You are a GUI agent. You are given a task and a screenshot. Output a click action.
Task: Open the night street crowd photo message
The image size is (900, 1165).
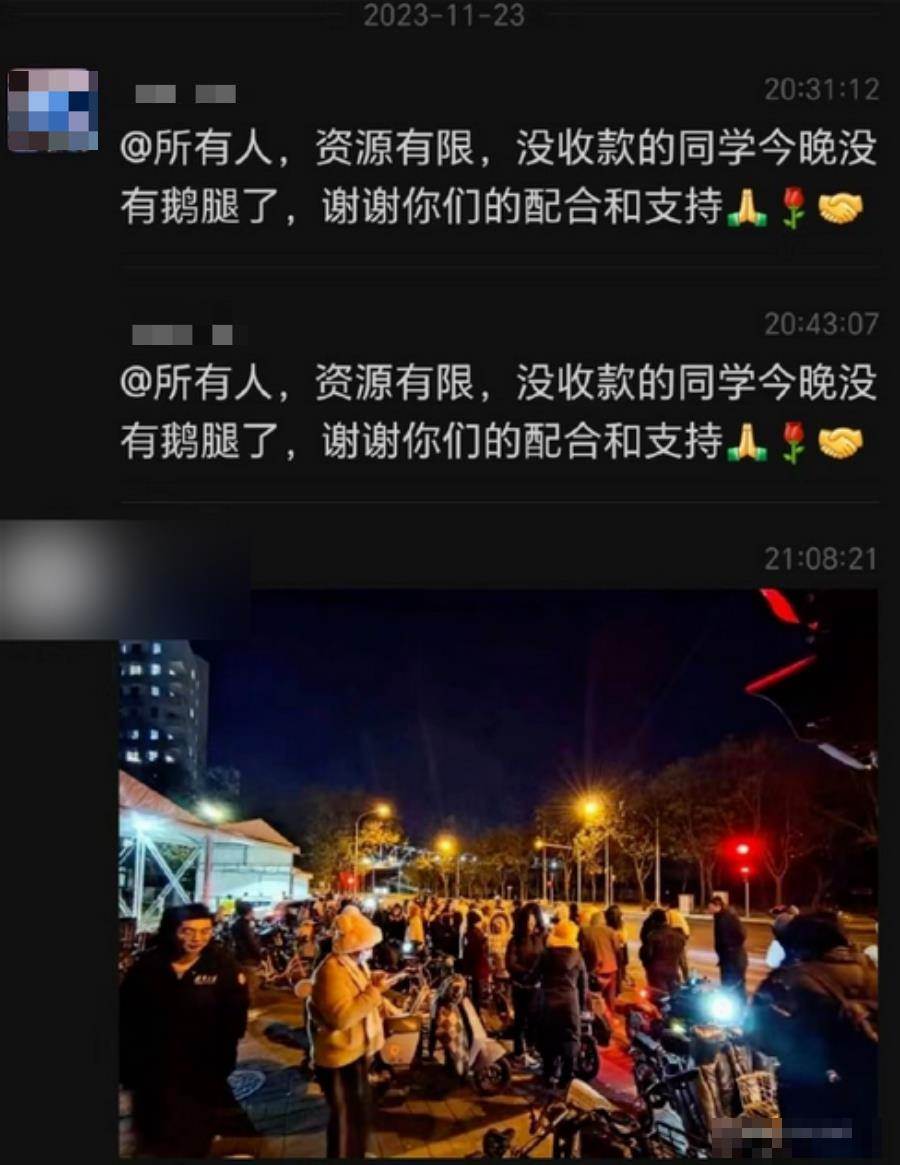click(498, 872)
